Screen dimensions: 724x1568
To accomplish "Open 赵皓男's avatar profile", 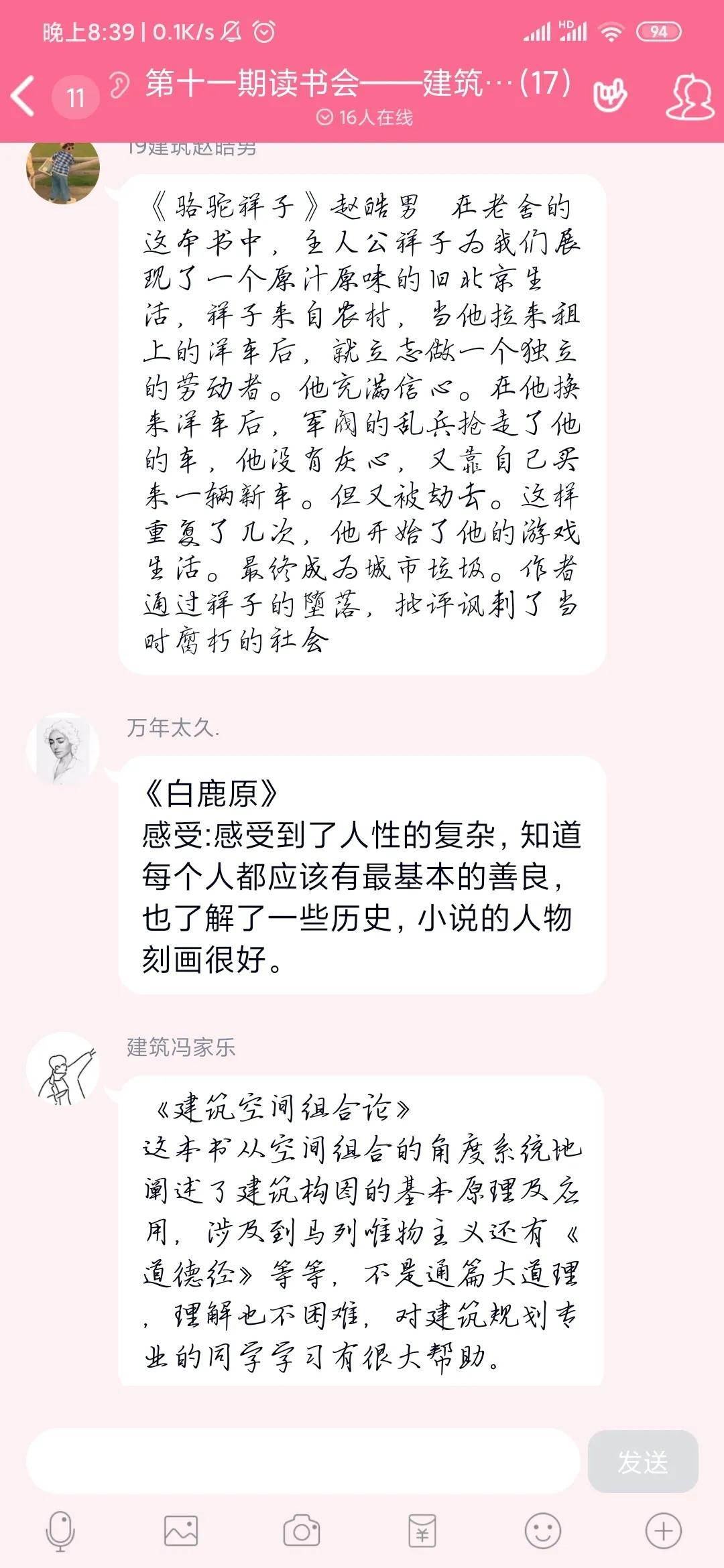I will 62,171.
